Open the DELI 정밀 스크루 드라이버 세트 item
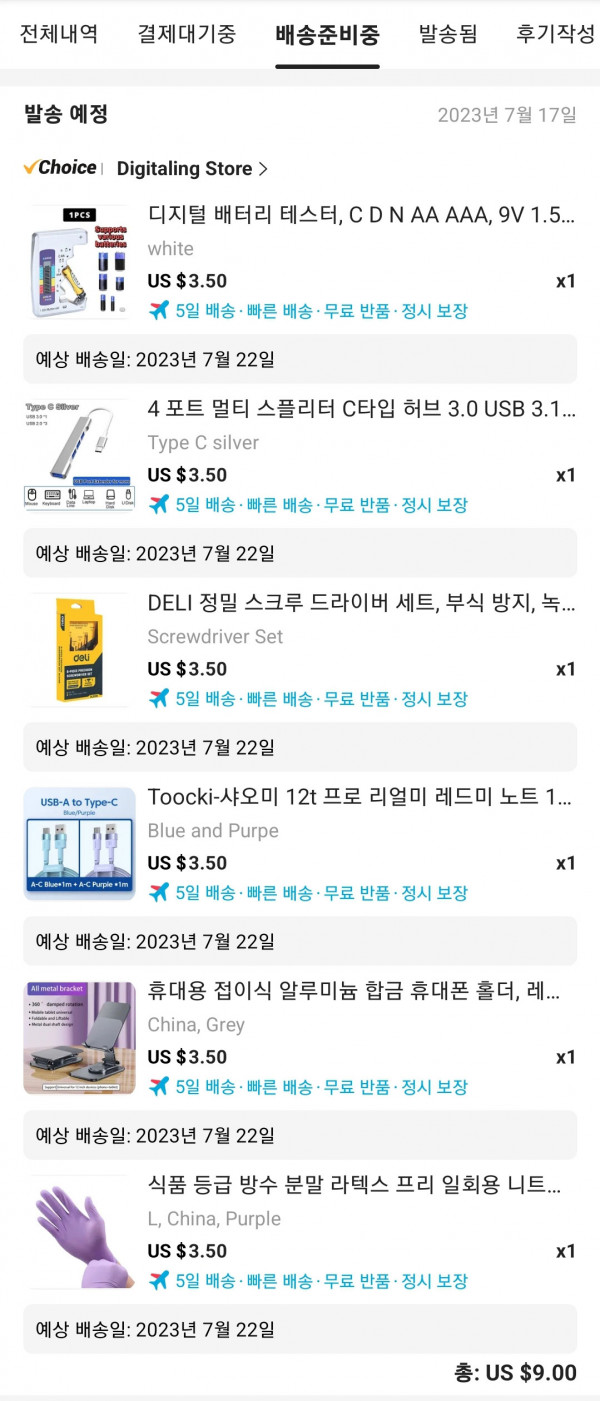Viewport: 600px width, 1401px height. [361, 604]
